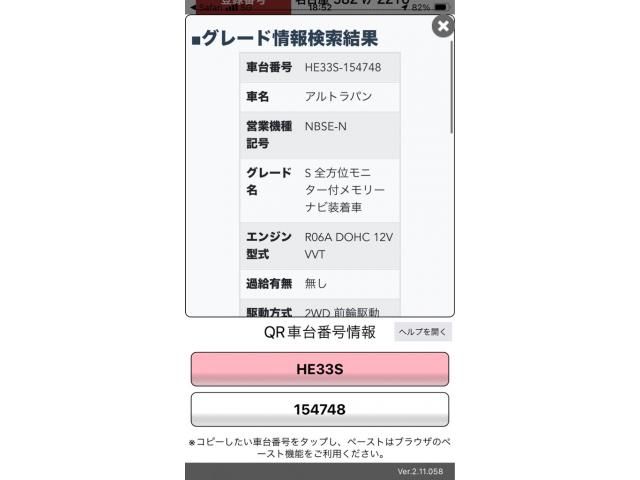Close the grade info popup
Viewport: 640px width, 480px height.
pos(442,27)
